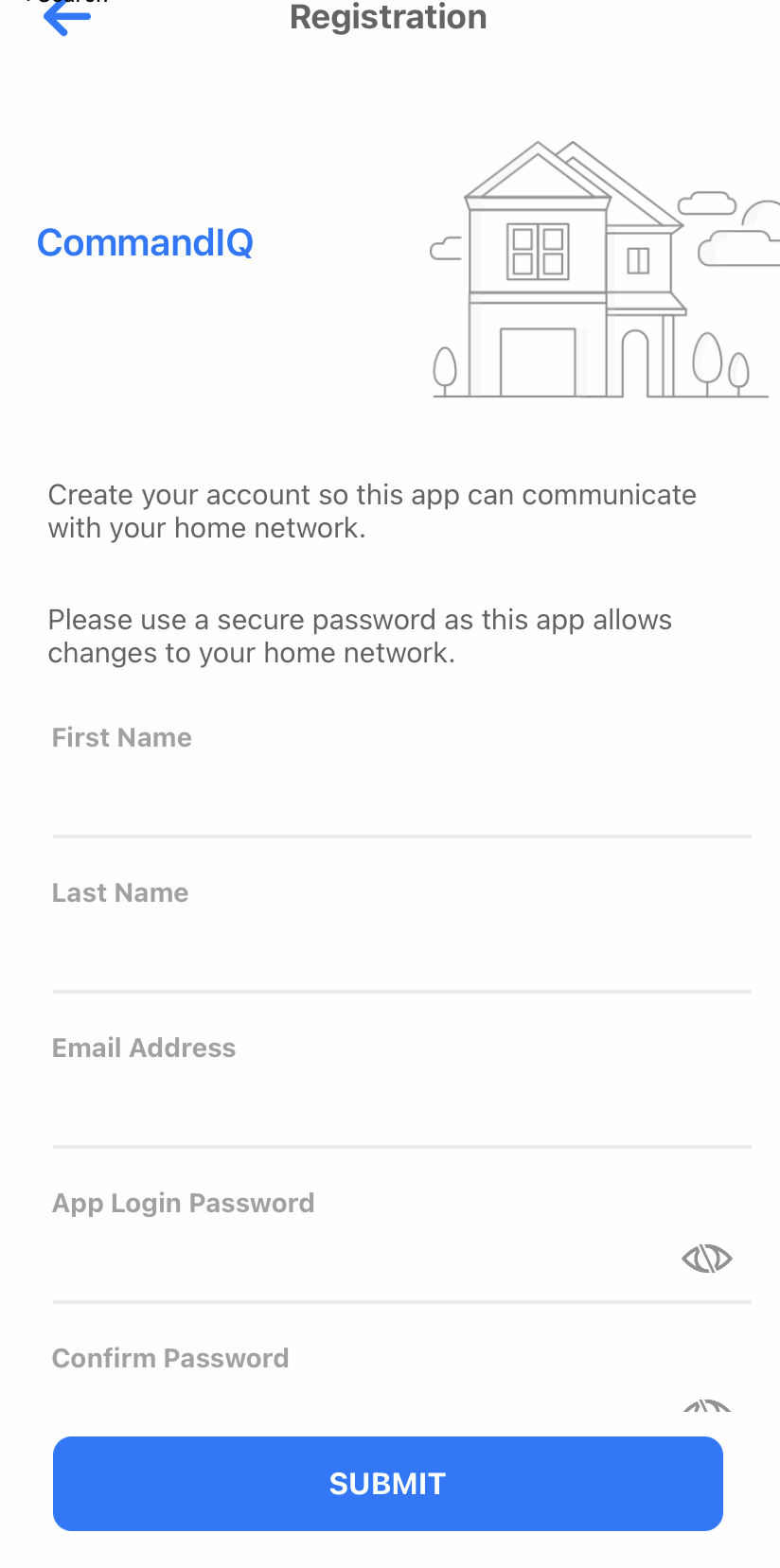Screen dimensions: 780x1568
Task: Click the Registration screen title
Action: [387, 17]
